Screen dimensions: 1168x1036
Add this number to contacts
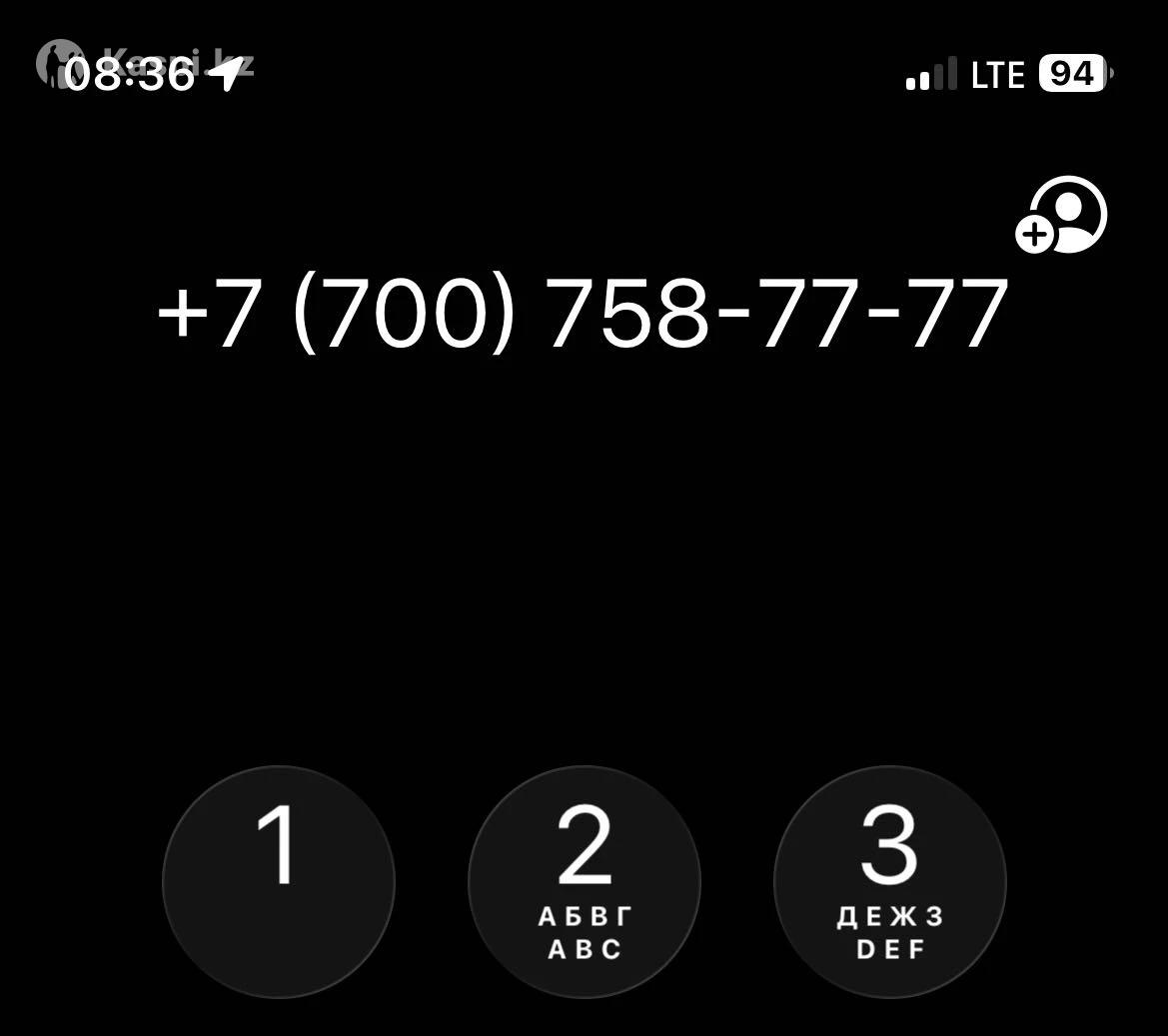pyautogui.click(x=1062, y=215)
